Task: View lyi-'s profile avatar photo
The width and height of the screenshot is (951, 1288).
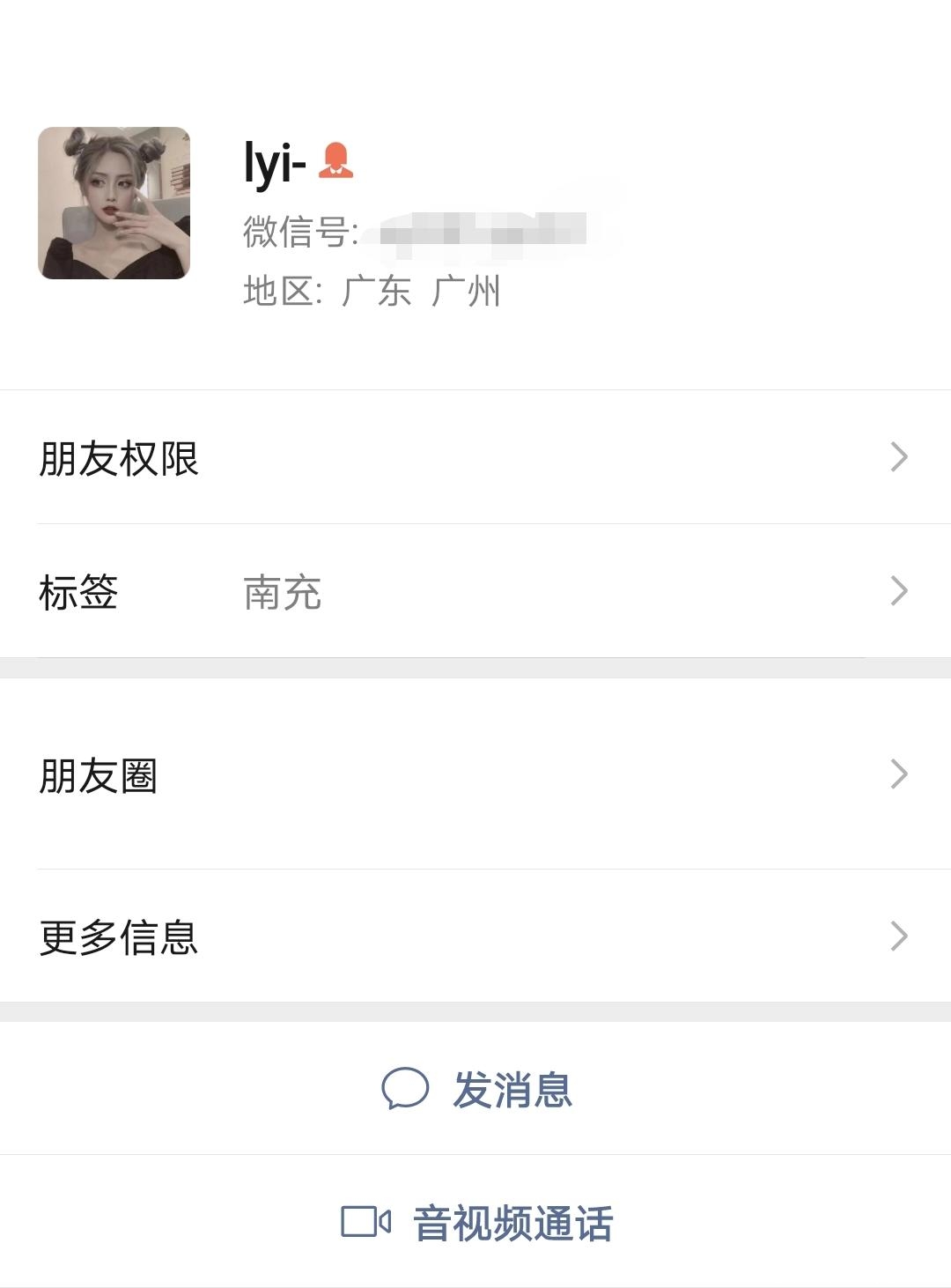Action: pos(114,204)
